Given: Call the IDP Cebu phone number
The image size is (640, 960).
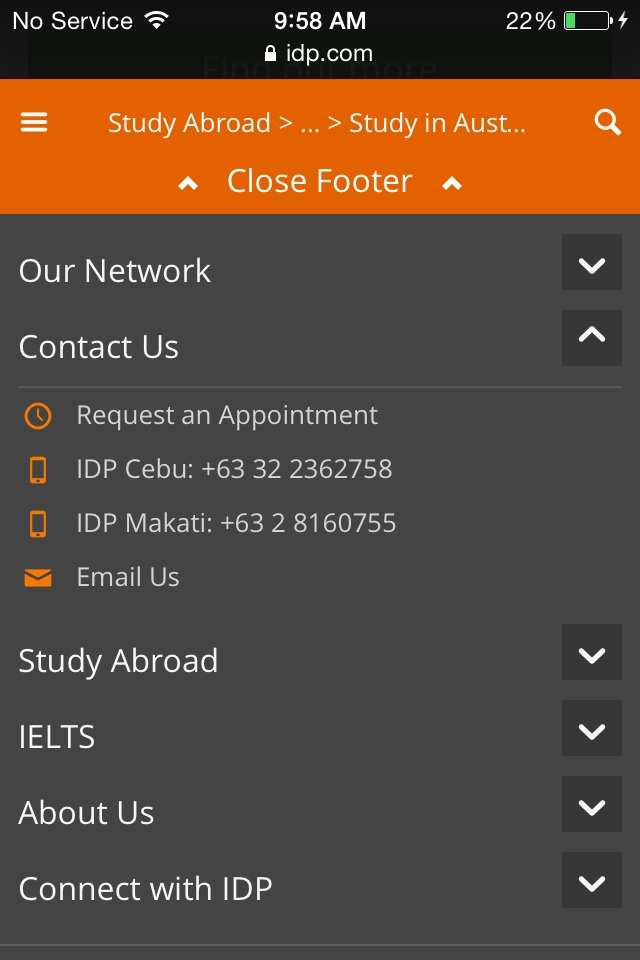Looking at the screenshot, I should pos(234,469).
